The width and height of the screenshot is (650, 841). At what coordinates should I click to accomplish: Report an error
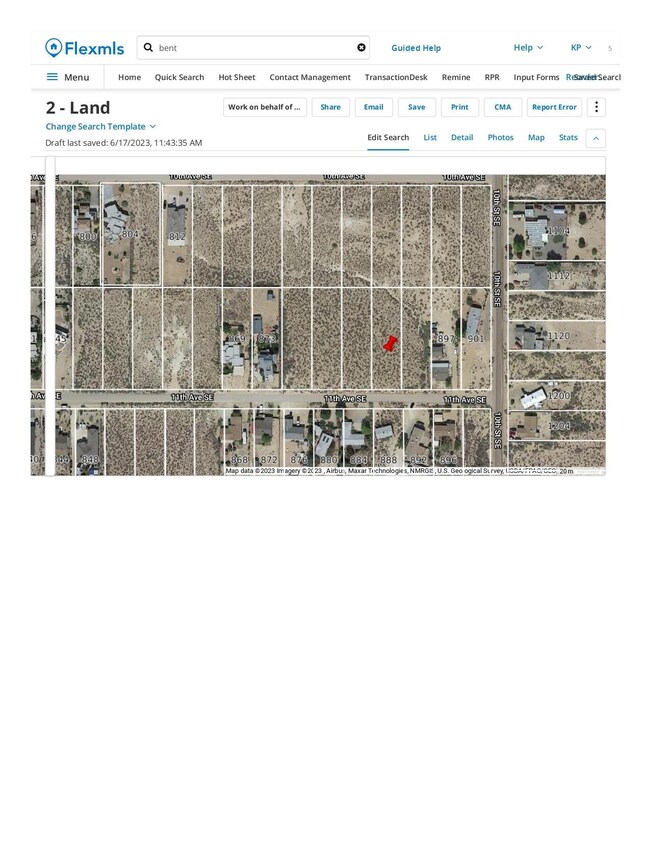point(554,107)
